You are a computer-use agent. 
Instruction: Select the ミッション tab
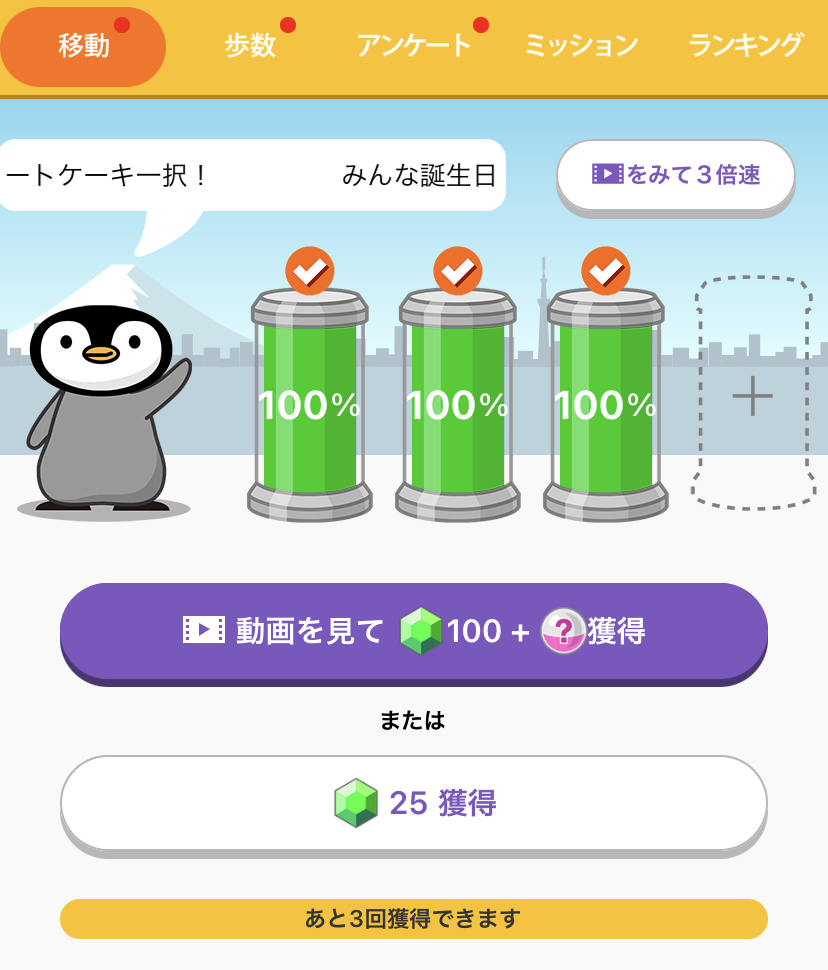pos(580,46)
